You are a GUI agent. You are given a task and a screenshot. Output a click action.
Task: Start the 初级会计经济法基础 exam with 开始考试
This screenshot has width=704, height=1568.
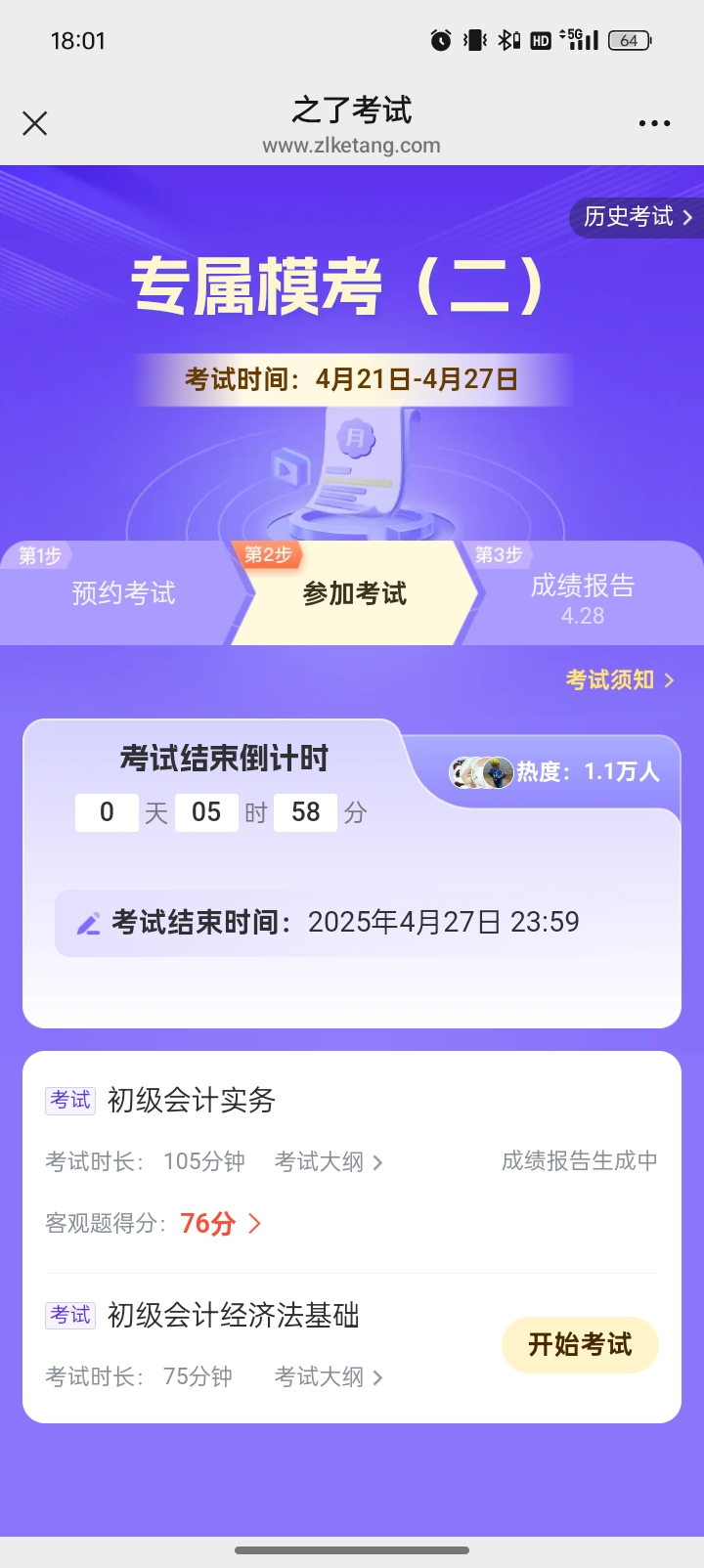pyautogui.click(x=580, y=1344)
